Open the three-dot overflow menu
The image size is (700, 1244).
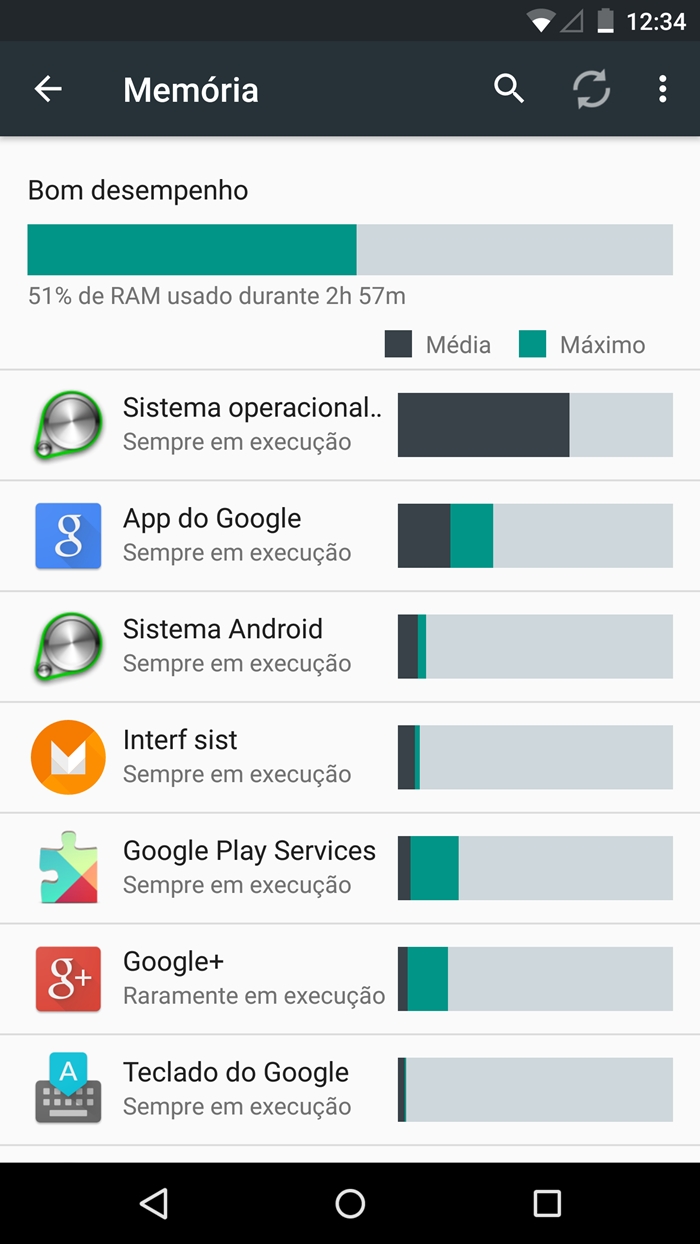[x=662, y=89]
